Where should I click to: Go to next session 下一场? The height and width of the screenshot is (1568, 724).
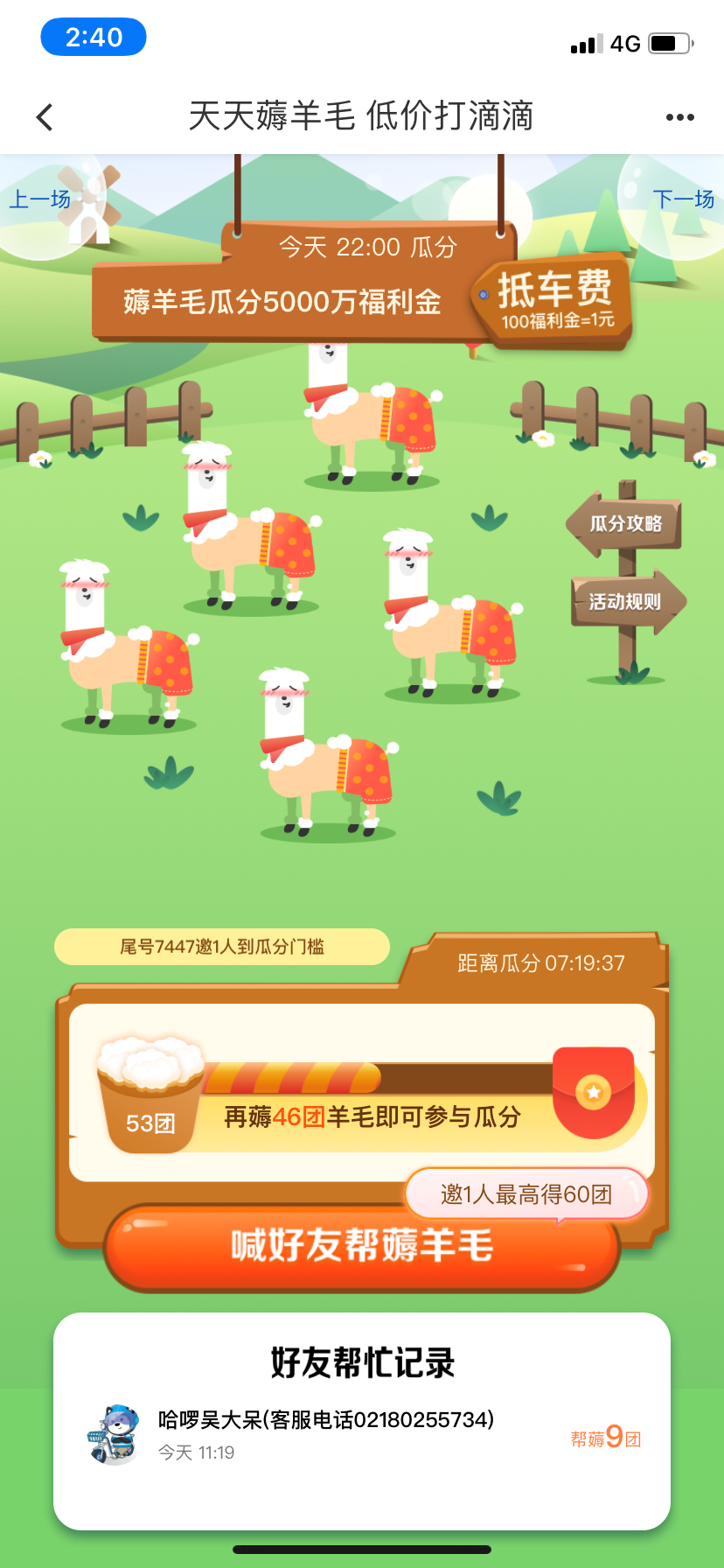point(683,199)
